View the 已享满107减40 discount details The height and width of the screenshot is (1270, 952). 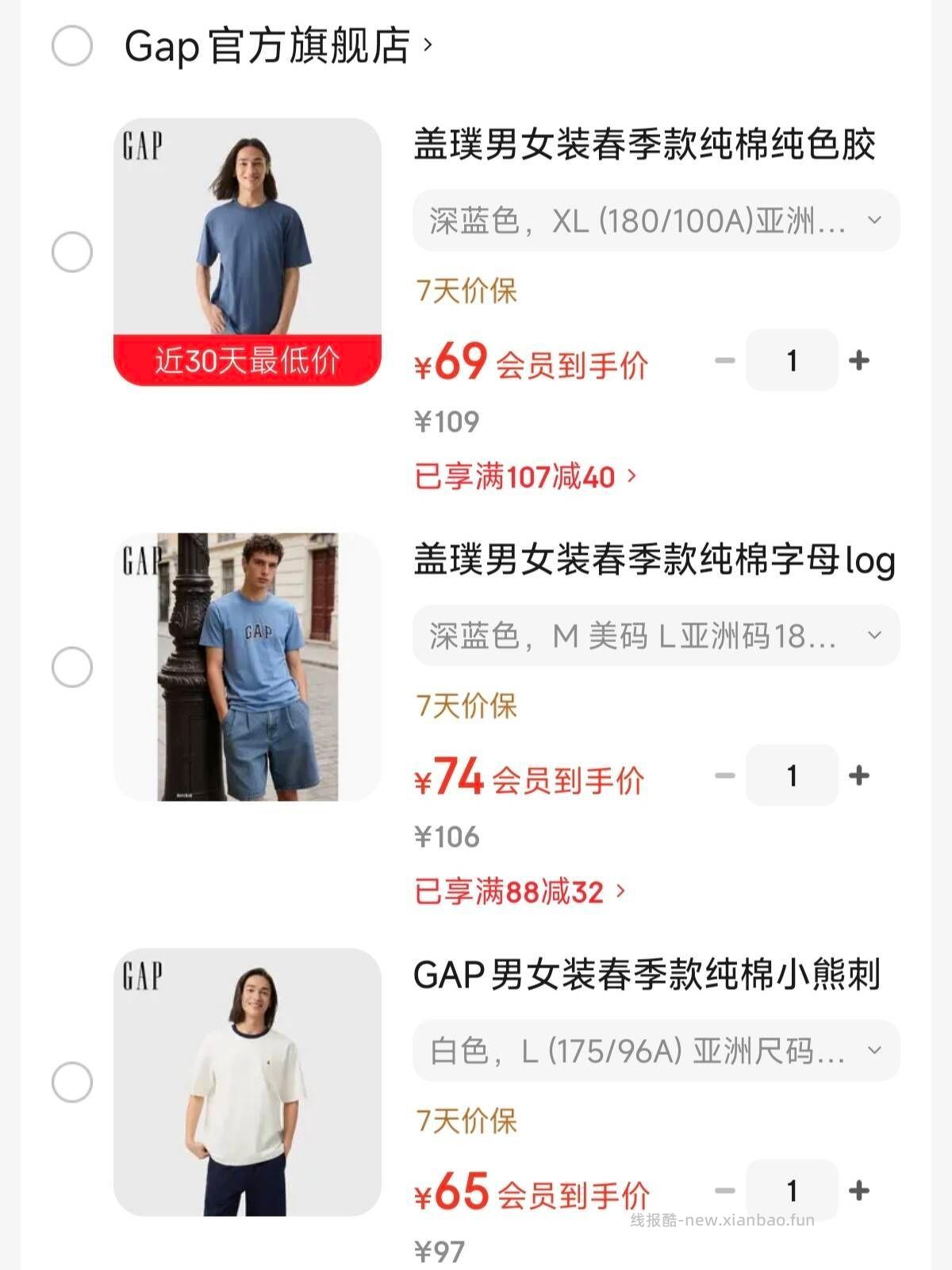point(525,476)
